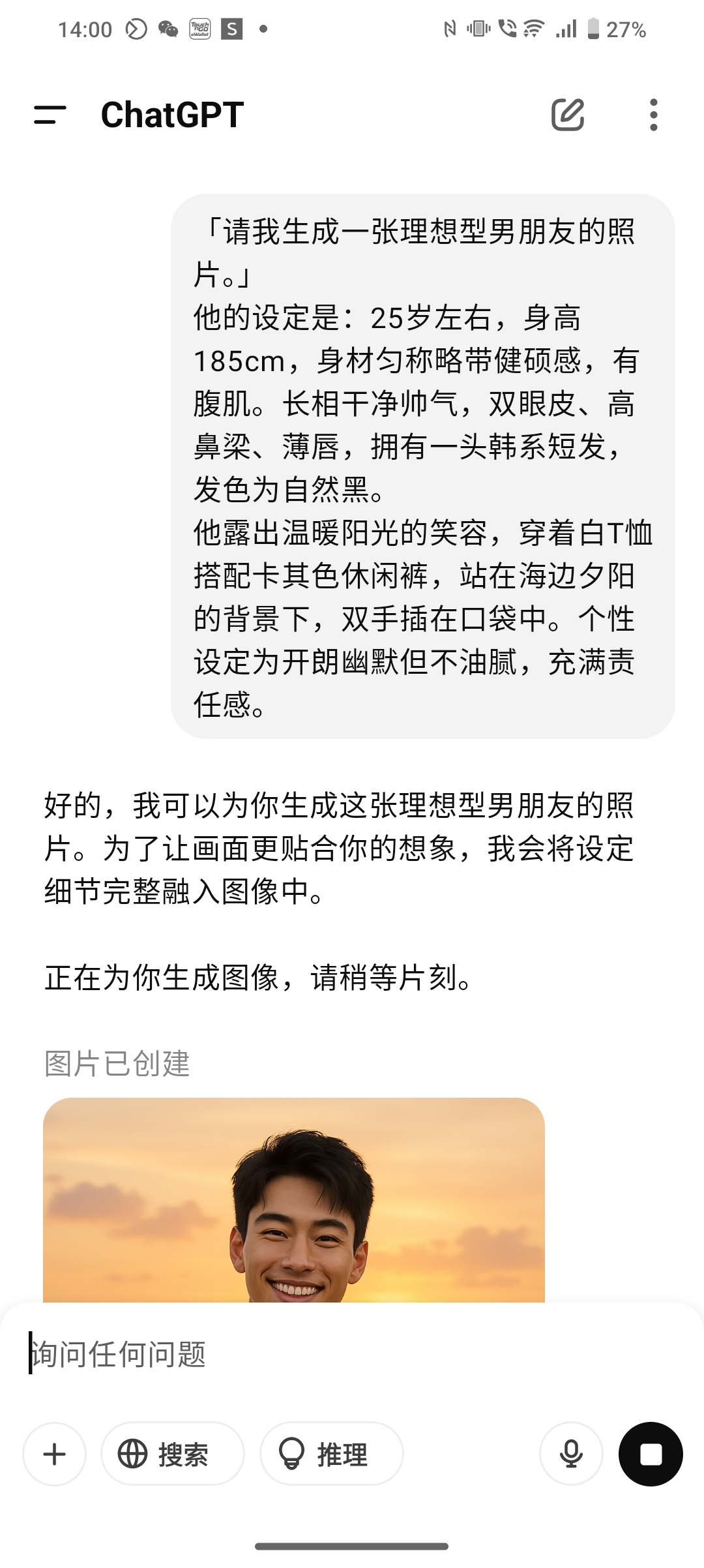This screenshot has height=1568, width=704.
Task: Enable the 推理 reasoning chip
Action: pyautogui.click(x=332, y=1454)
